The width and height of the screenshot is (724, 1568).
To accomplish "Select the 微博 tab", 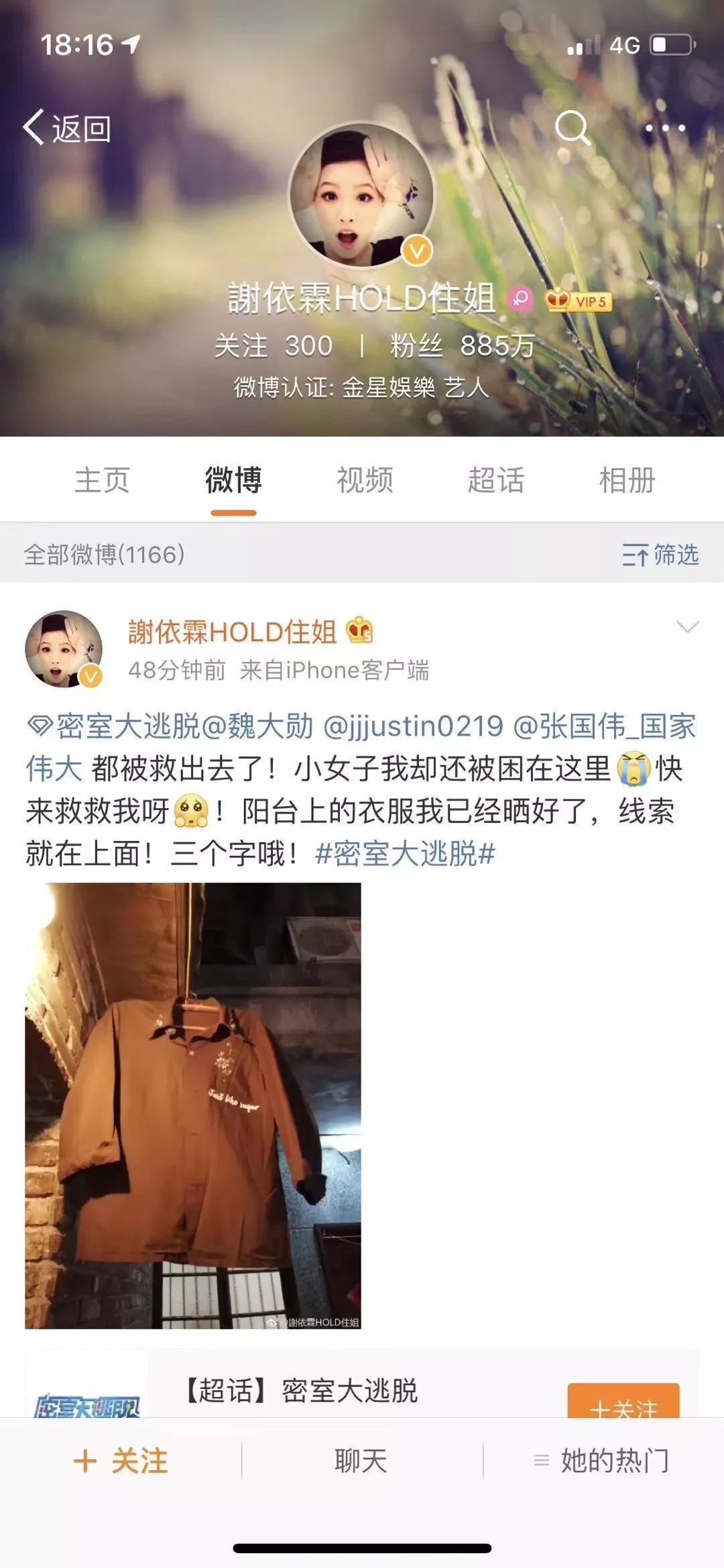I will click(233, 480).
